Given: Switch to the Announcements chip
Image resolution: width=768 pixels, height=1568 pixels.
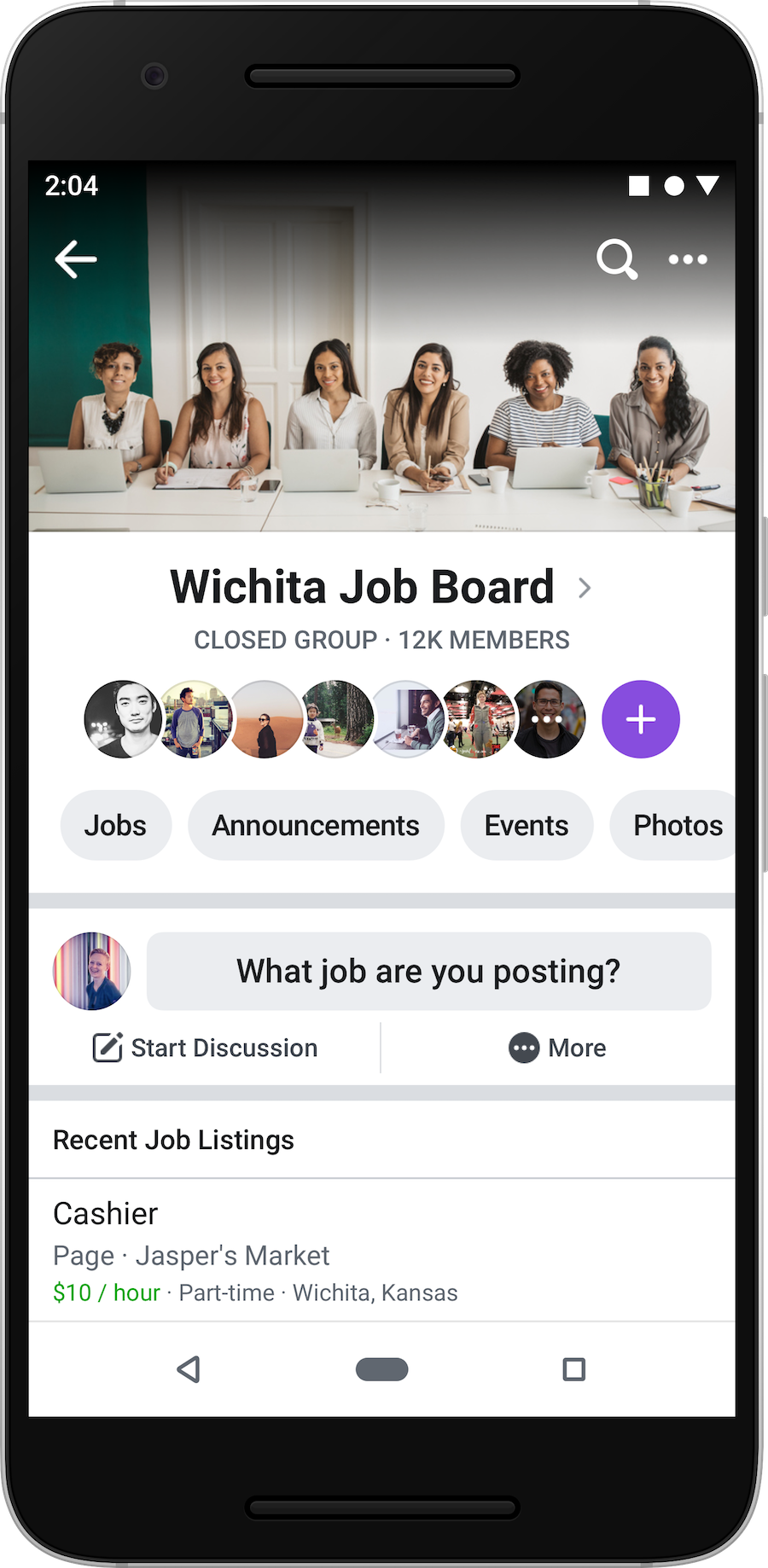Looking at the screenshot, I should click(316, 825).
